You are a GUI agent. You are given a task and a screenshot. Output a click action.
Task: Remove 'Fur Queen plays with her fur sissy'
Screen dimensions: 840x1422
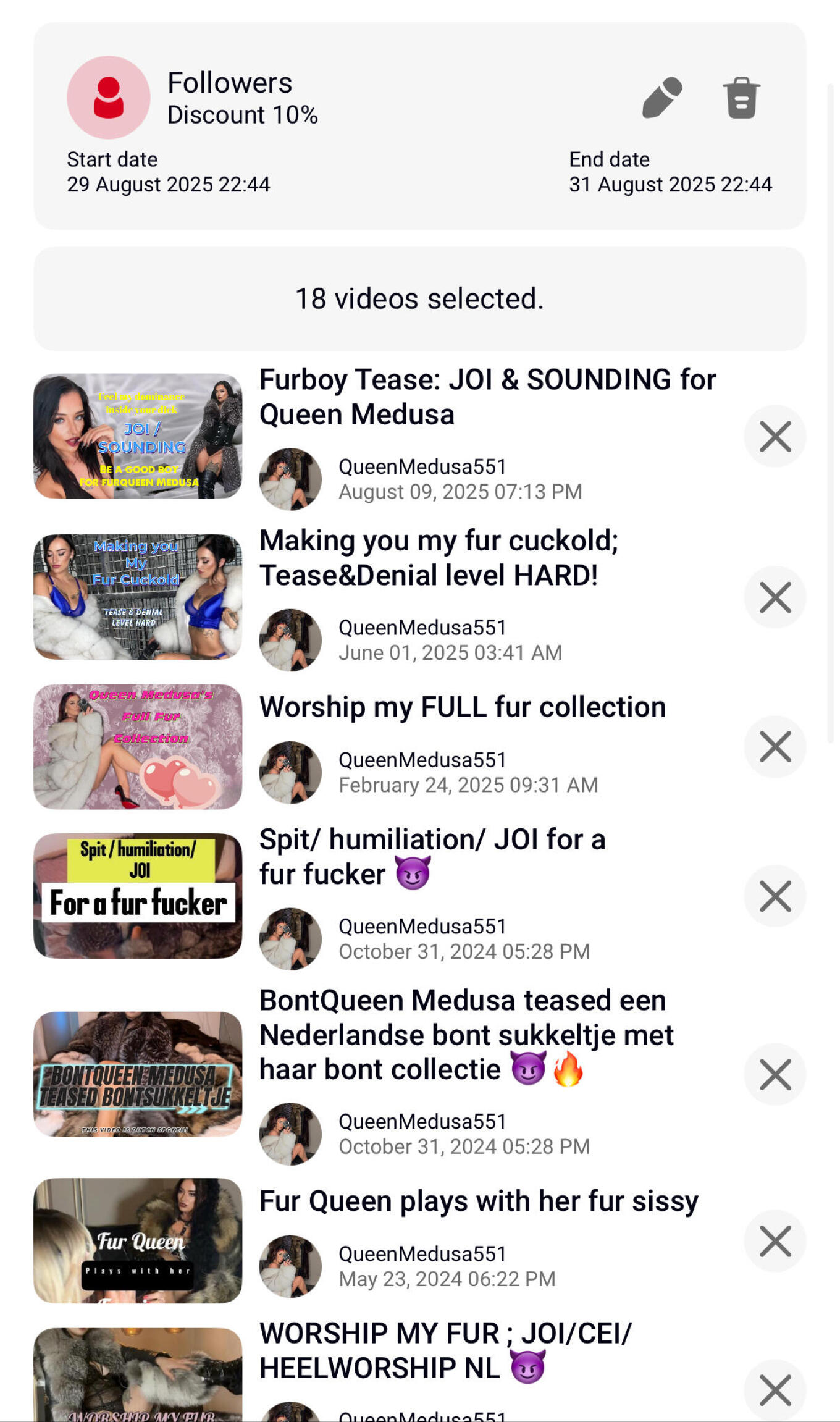click(775, 1241)
